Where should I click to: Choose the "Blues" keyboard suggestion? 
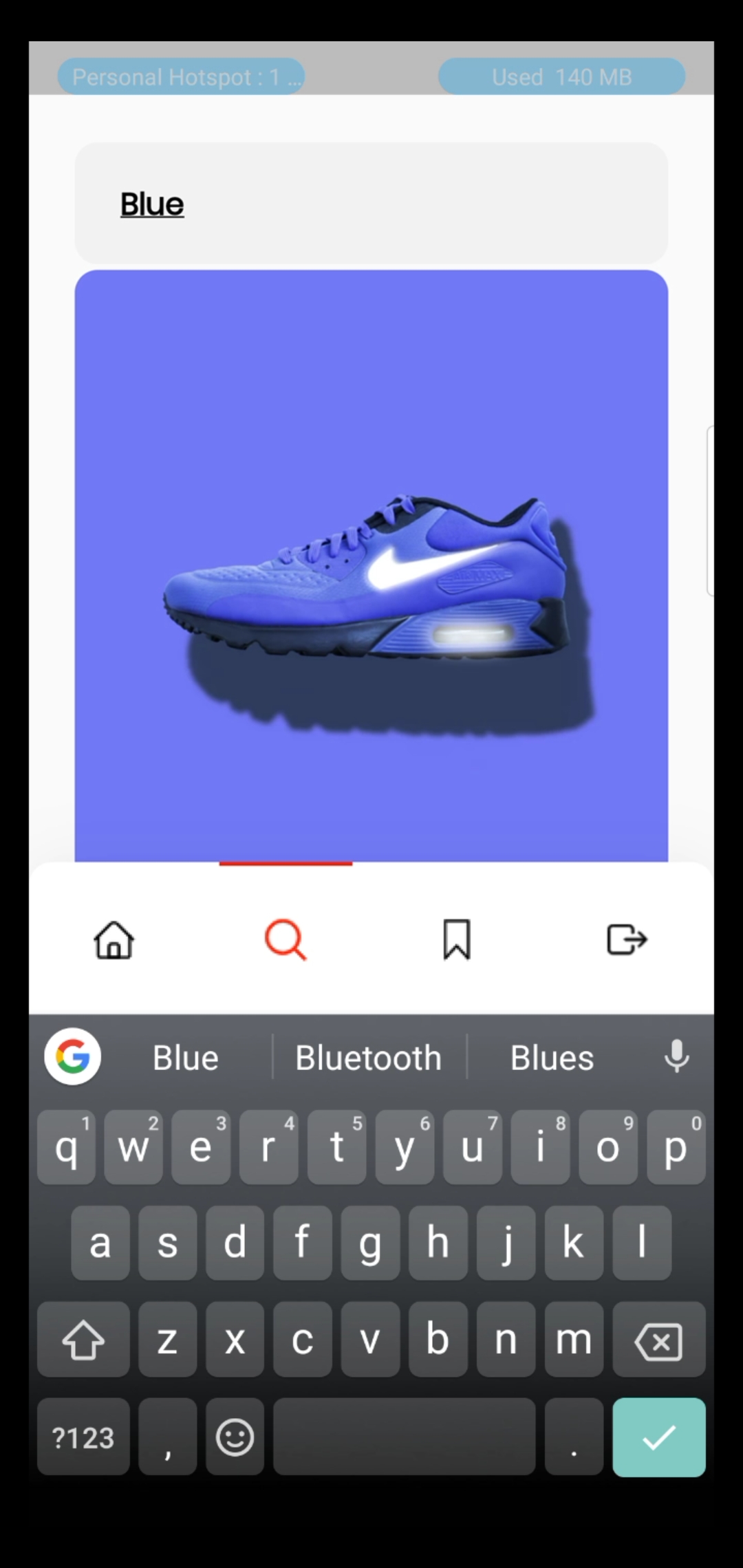551,1057
